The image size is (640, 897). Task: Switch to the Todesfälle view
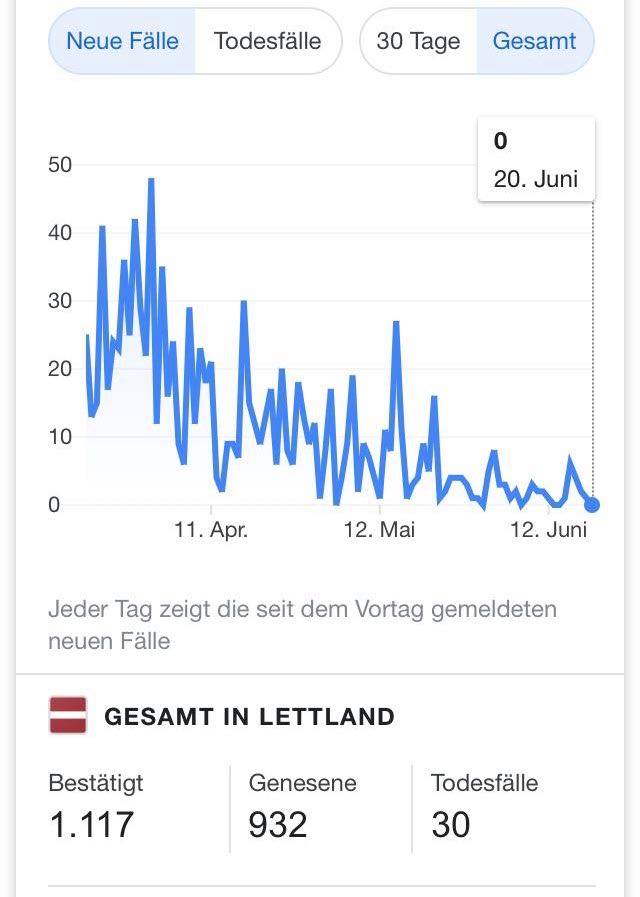coord(267,42)
